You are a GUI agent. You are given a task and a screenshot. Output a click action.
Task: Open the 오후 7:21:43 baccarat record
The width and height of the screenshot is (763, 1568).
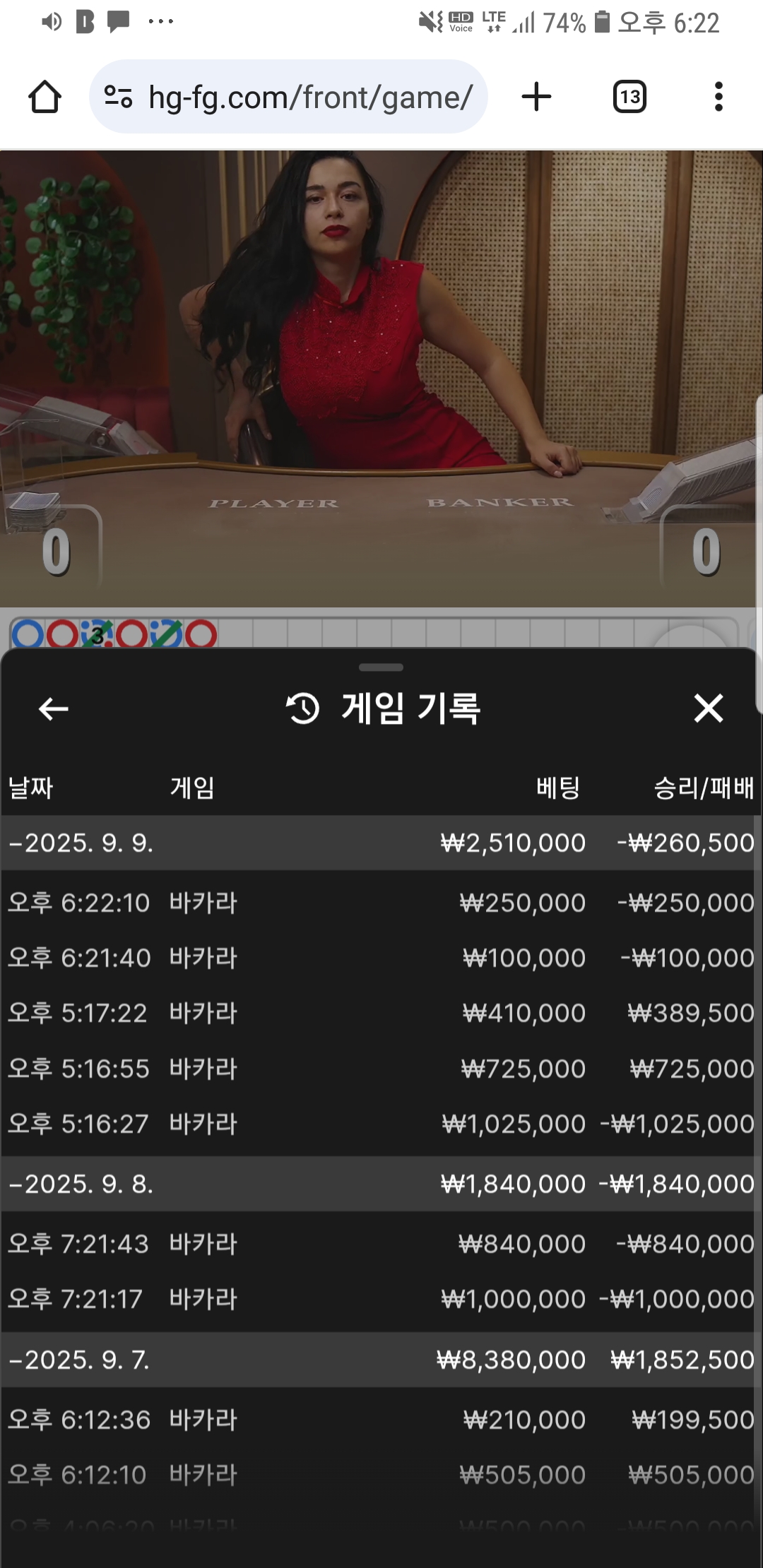(381, 1244)
